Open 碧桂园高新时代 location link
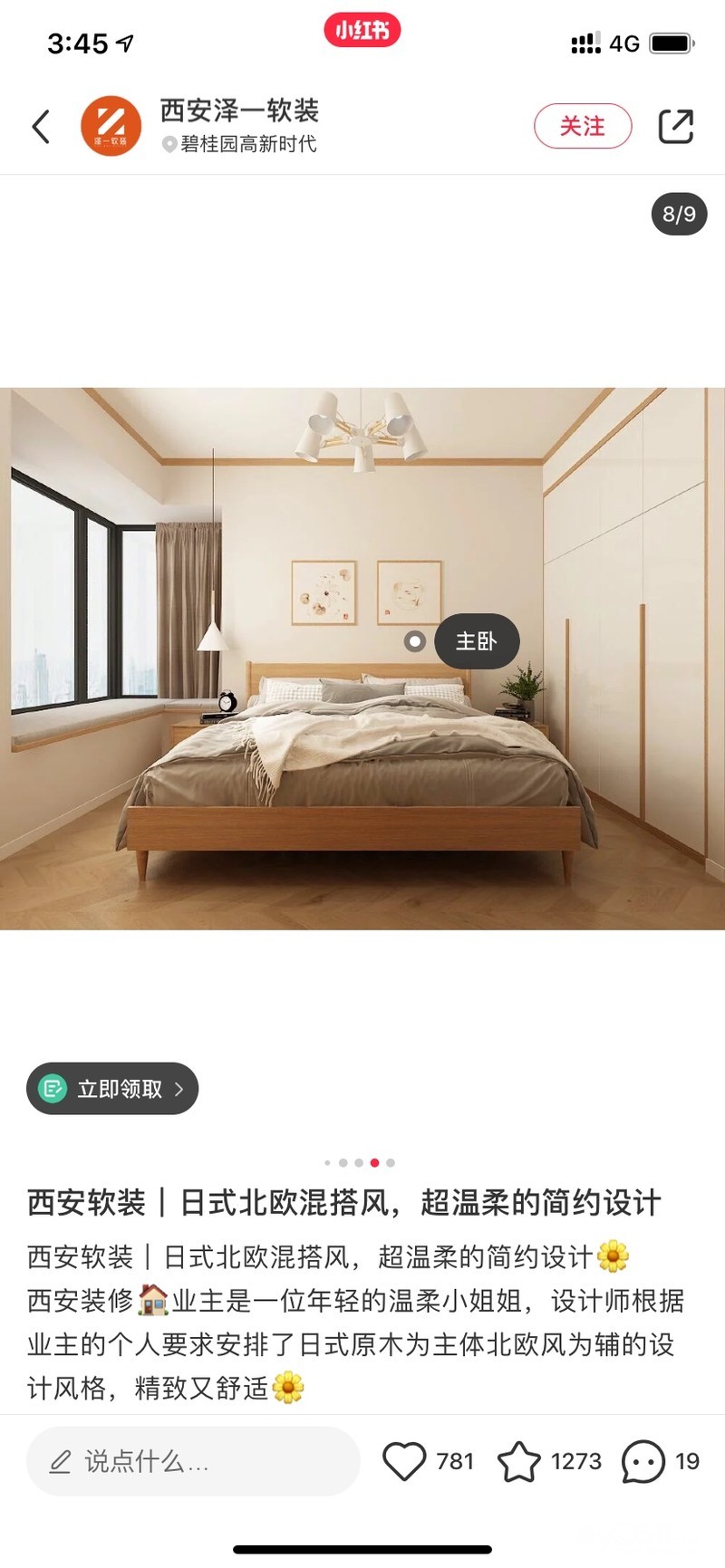This screenshot has width=725, height=1568. (247, 144)
